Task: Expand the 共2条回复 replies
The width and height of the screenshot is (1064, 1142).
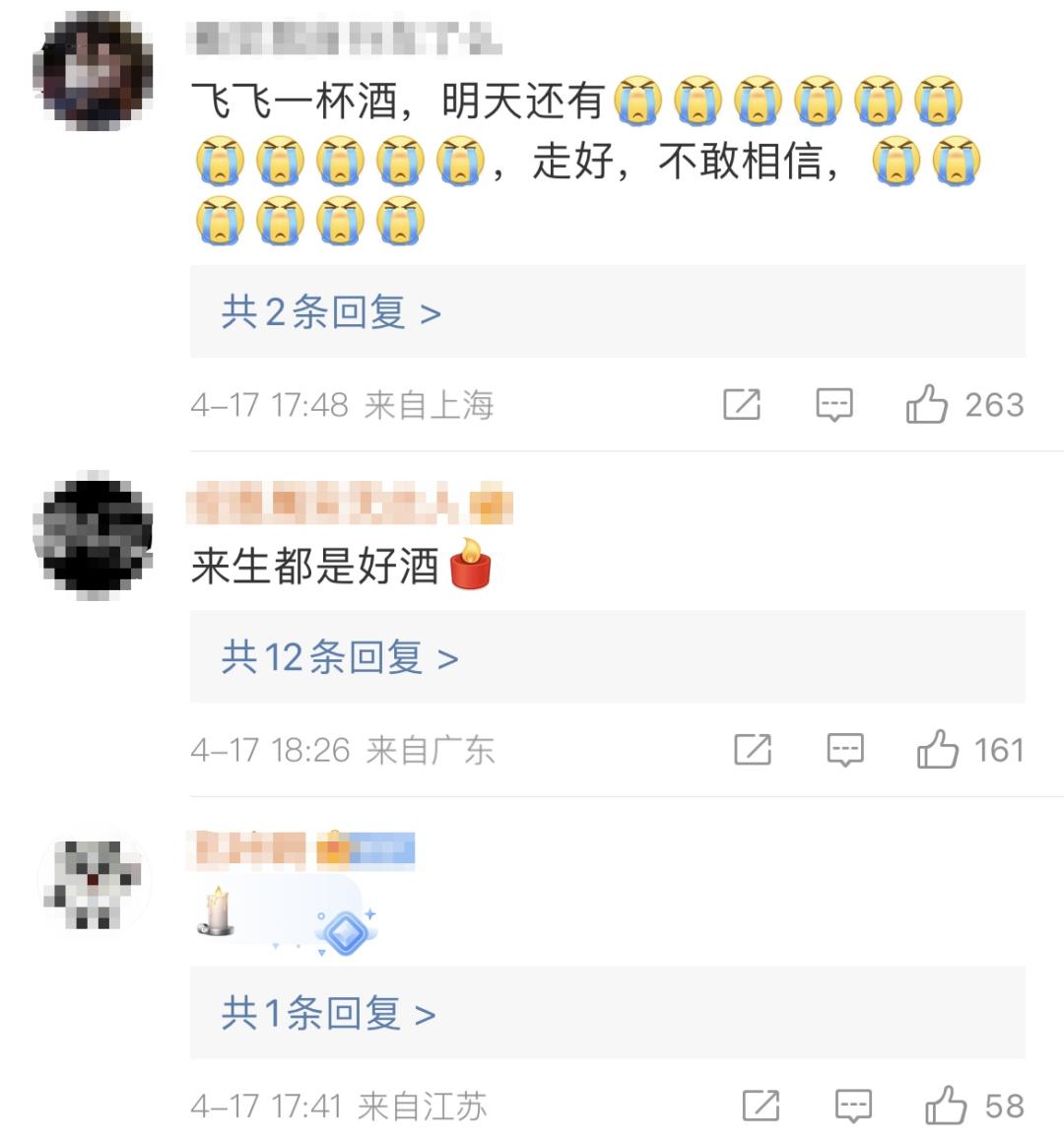Action: pos(331,312)
